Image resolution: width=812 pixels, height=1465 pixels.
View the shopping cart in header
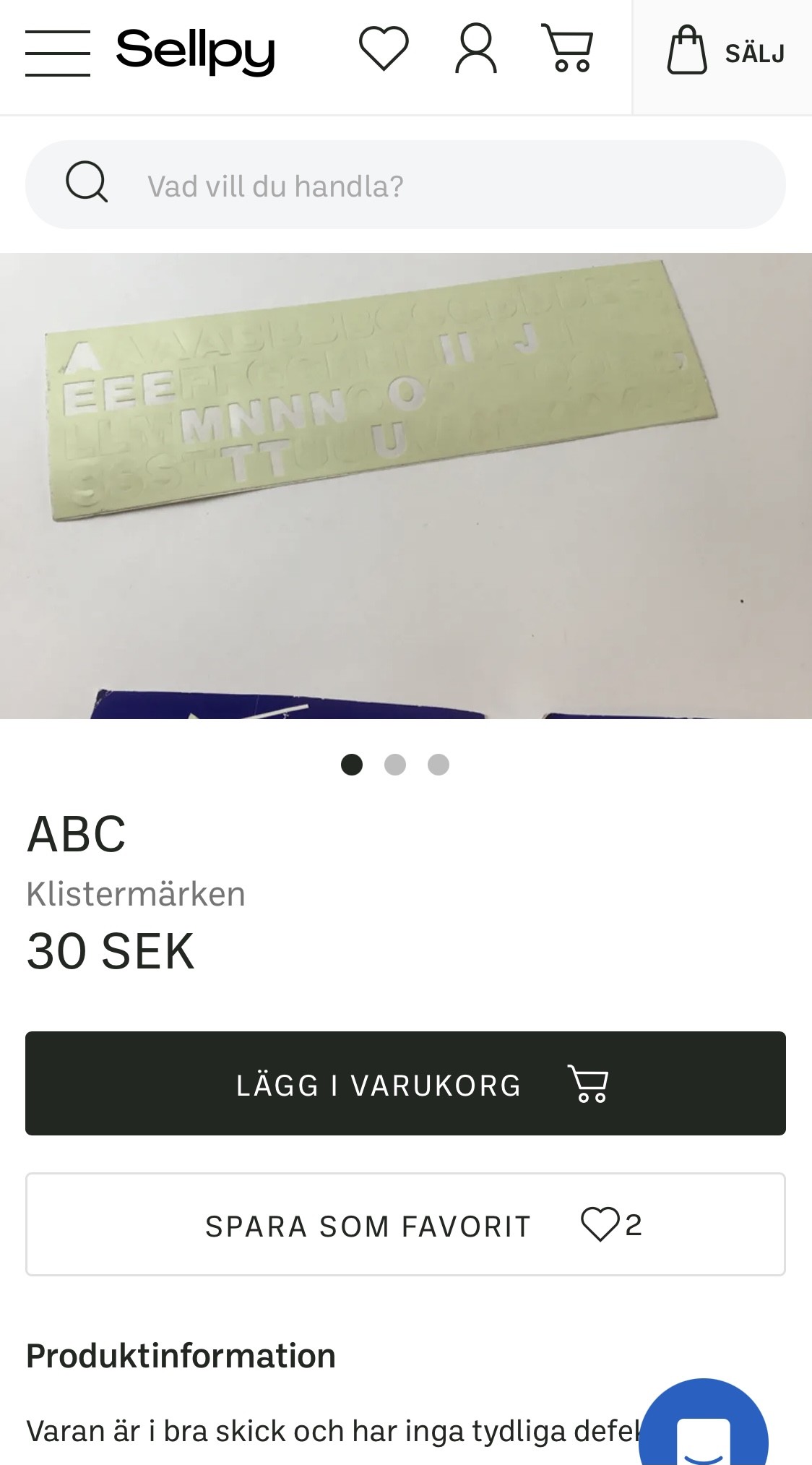[x=568, y=49]
